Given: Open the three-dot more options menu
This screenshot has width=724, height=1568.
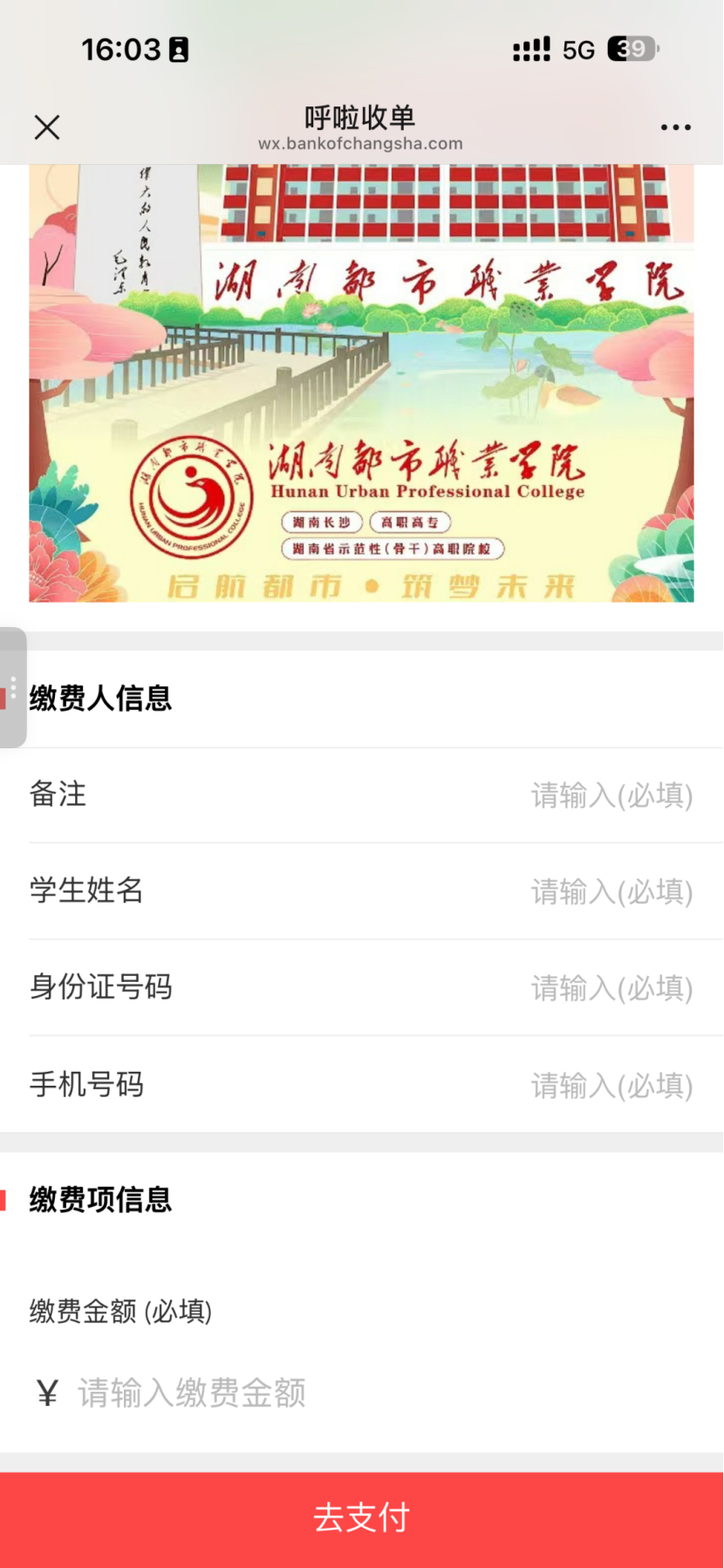Looking at the screenshot, I should coord(675,127).
